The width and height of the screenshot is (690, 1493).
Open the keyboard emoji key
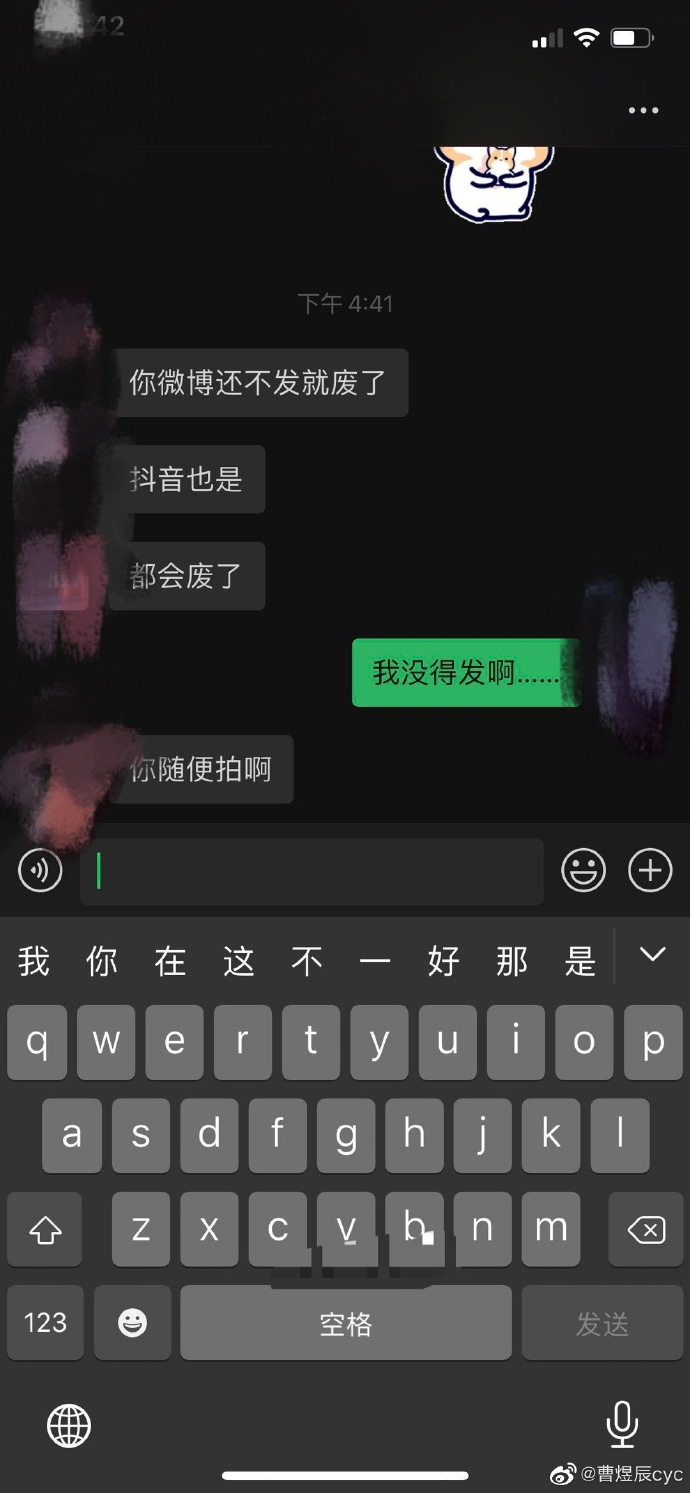pos(132,1323)
